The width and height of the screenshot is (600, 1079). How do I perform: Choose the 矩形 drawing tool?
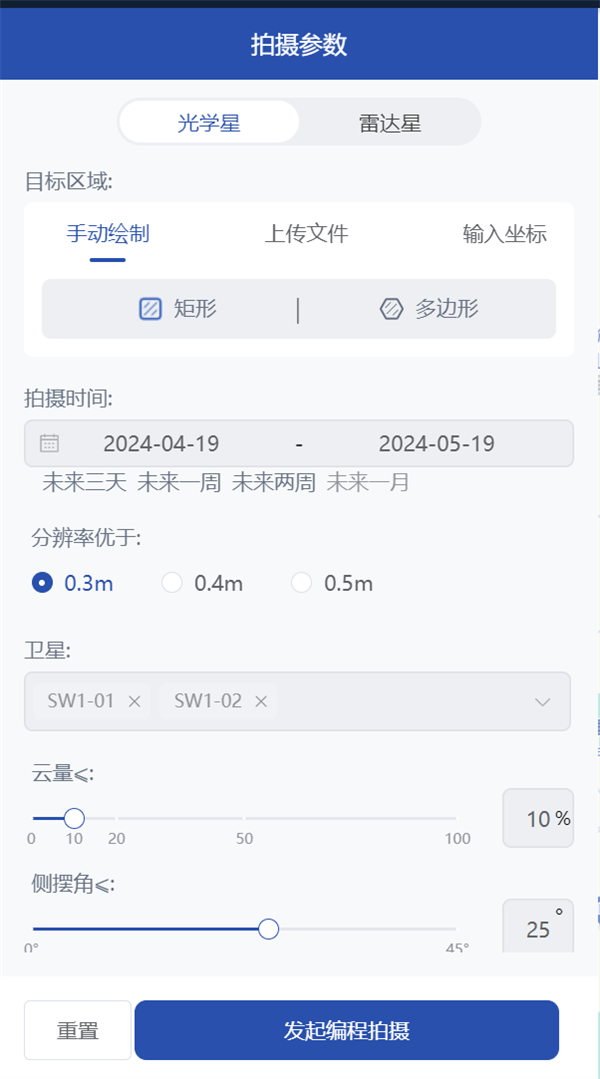pyautogui.click(x=178, y=308)
